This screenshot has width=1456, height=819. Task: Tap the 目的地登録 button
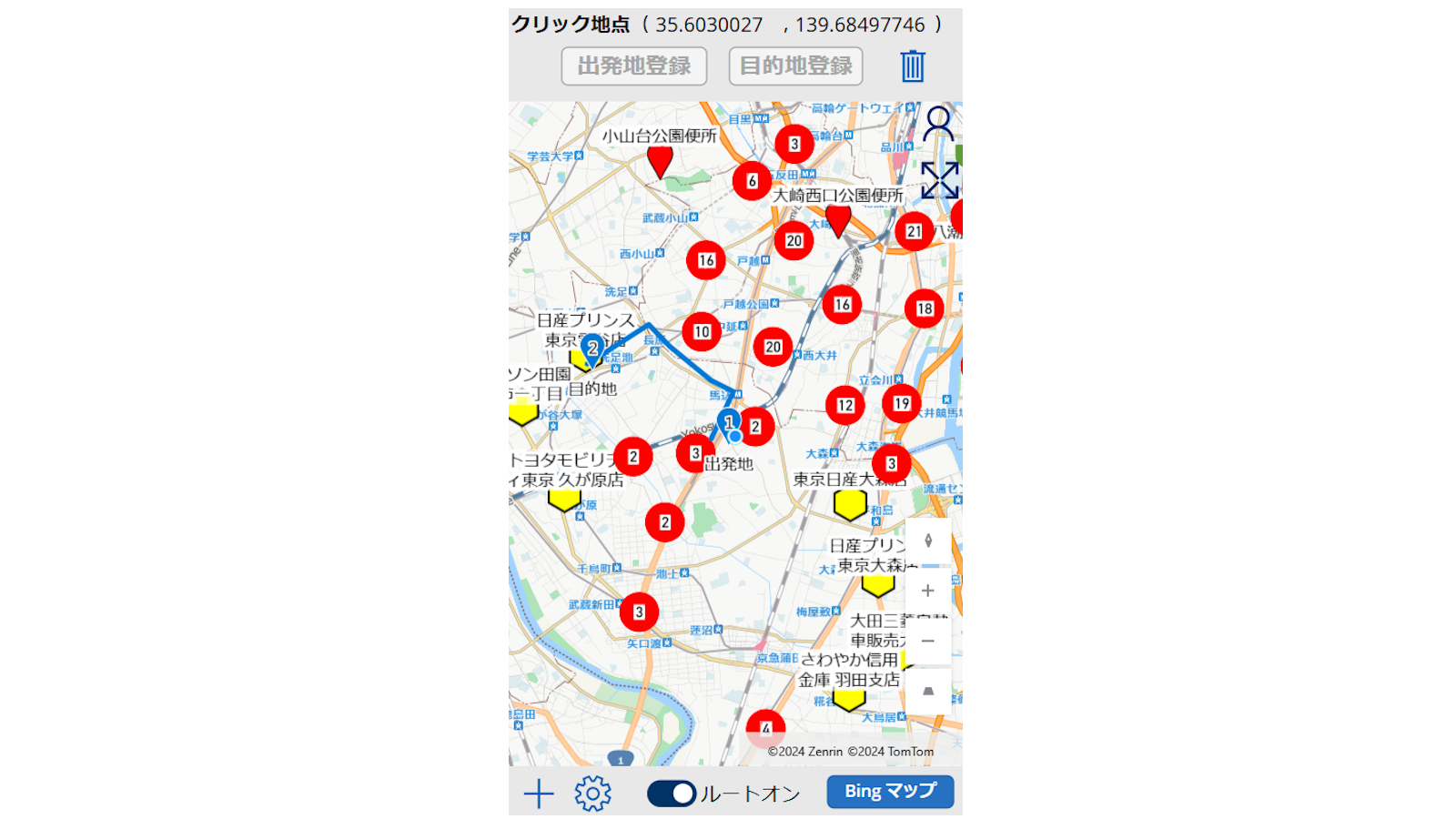[x=795, y=66]
